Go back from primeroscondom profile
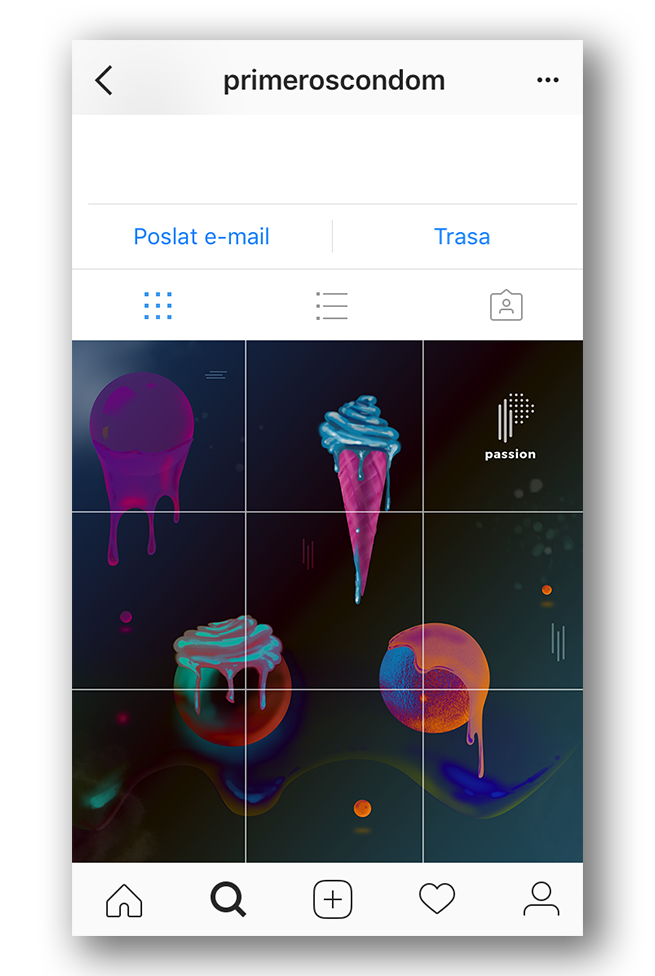The width and height of the screenshot is (655, 976). [104, 80]
